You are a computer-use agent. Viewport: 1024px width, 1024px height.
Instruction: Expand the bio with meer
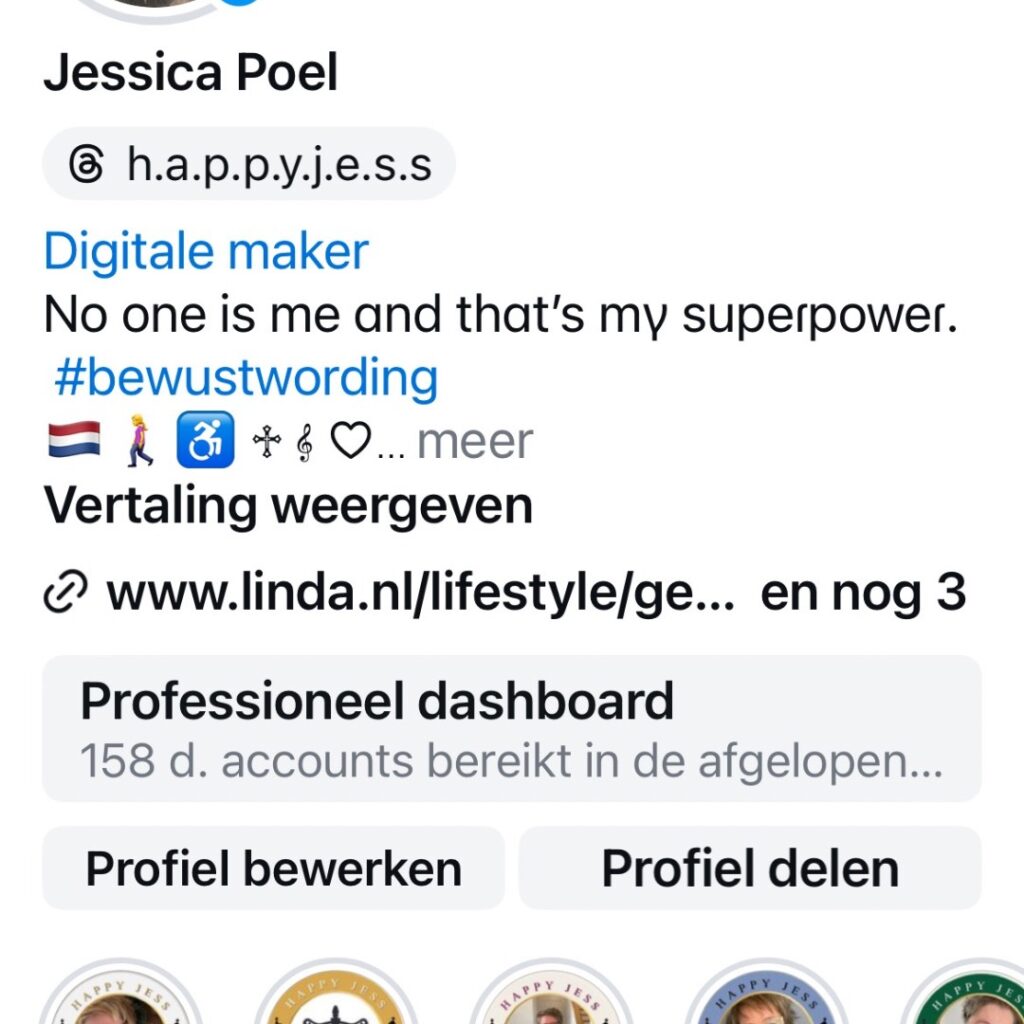(475, 442)
